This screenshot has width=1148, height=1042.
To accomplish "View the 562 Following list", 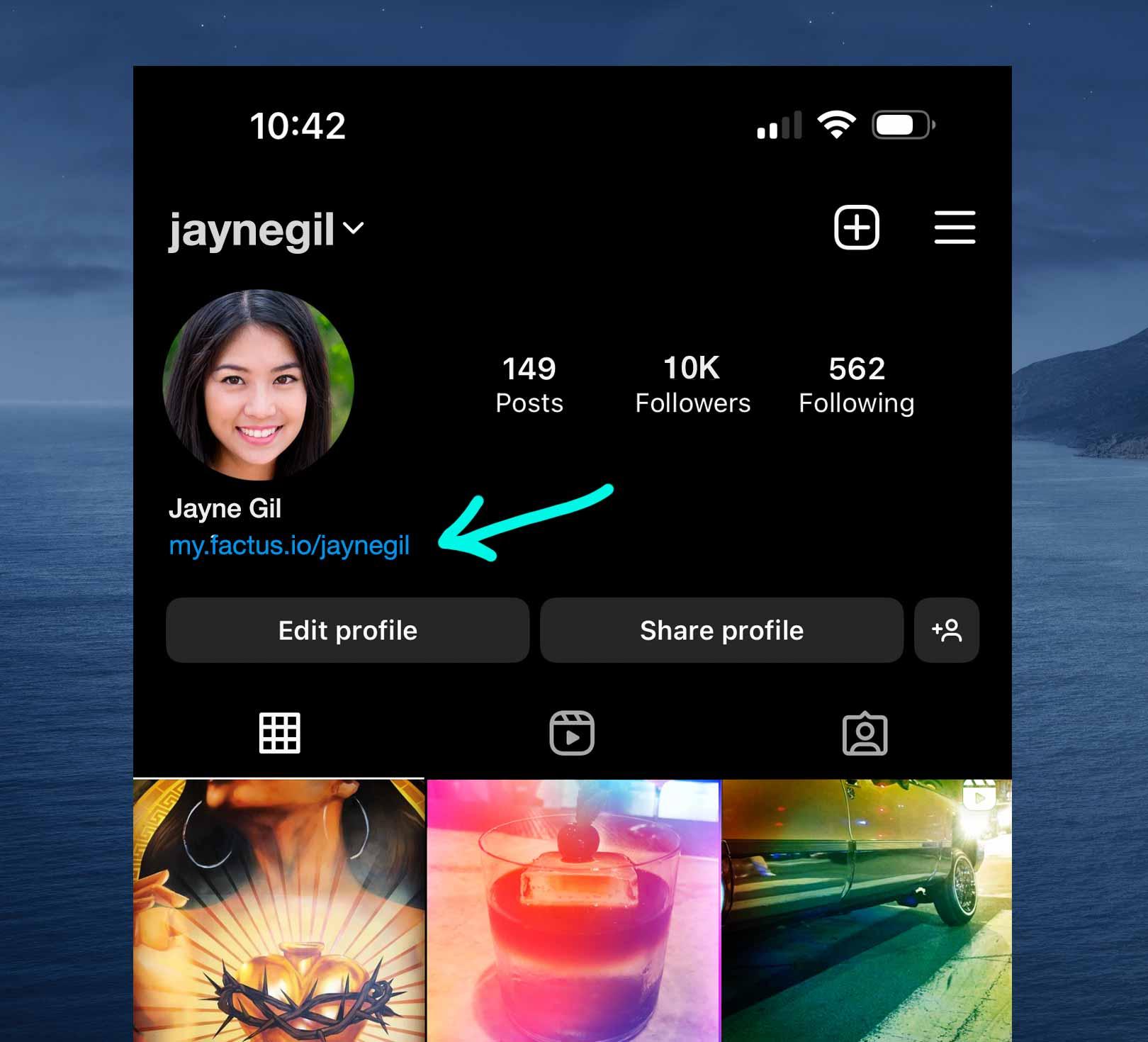I will (856, 385).
